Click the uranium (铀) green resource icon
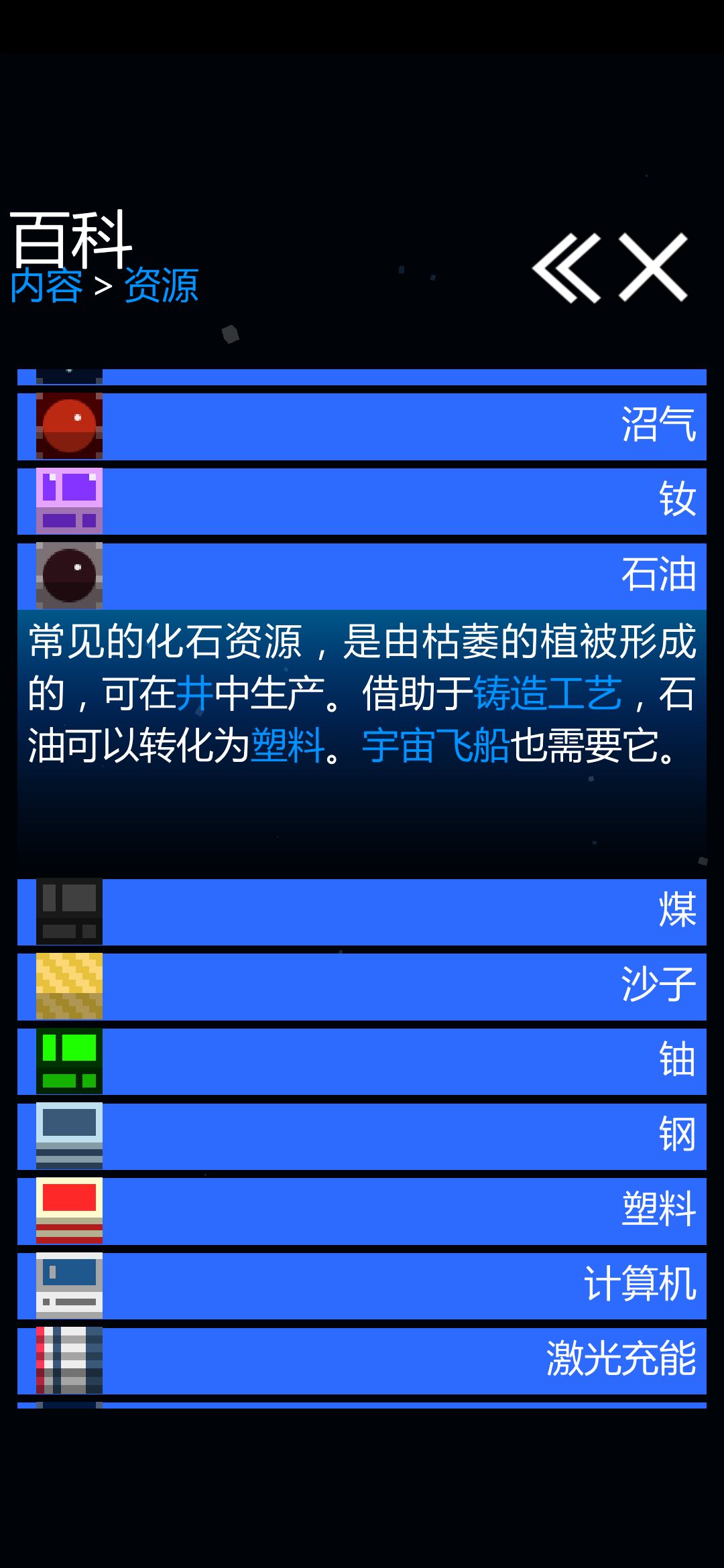 [69, 1061]
